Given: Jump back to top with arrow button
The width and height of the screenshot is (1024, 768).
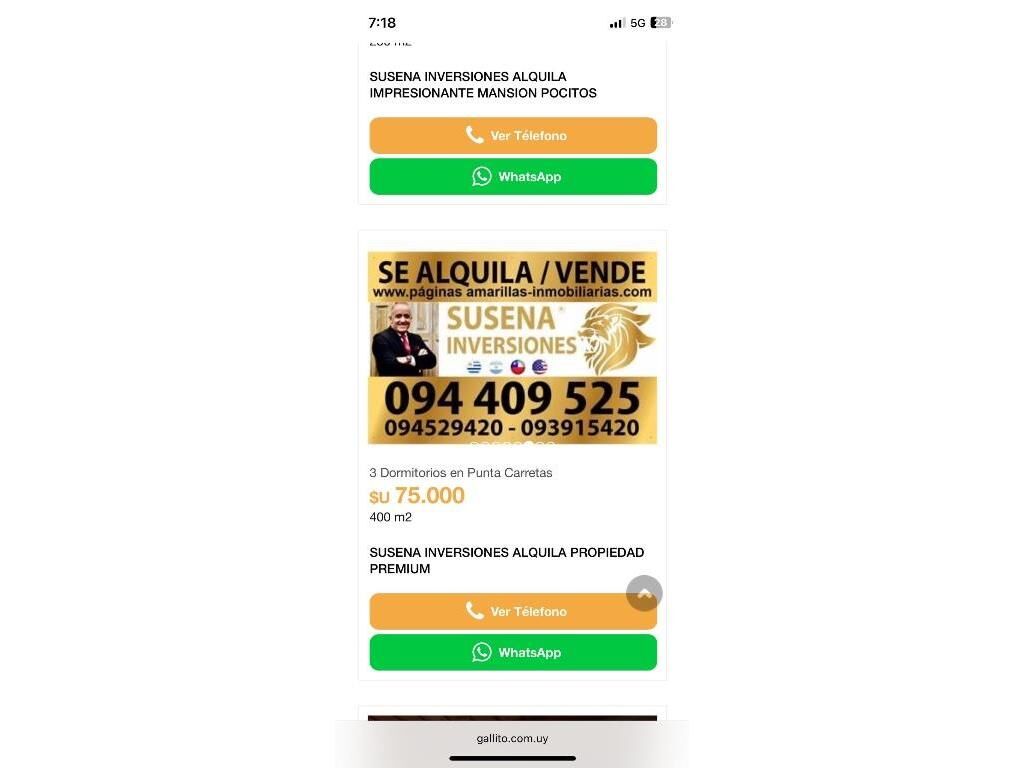Looking at the screenshot, I should tap(644, 593).
